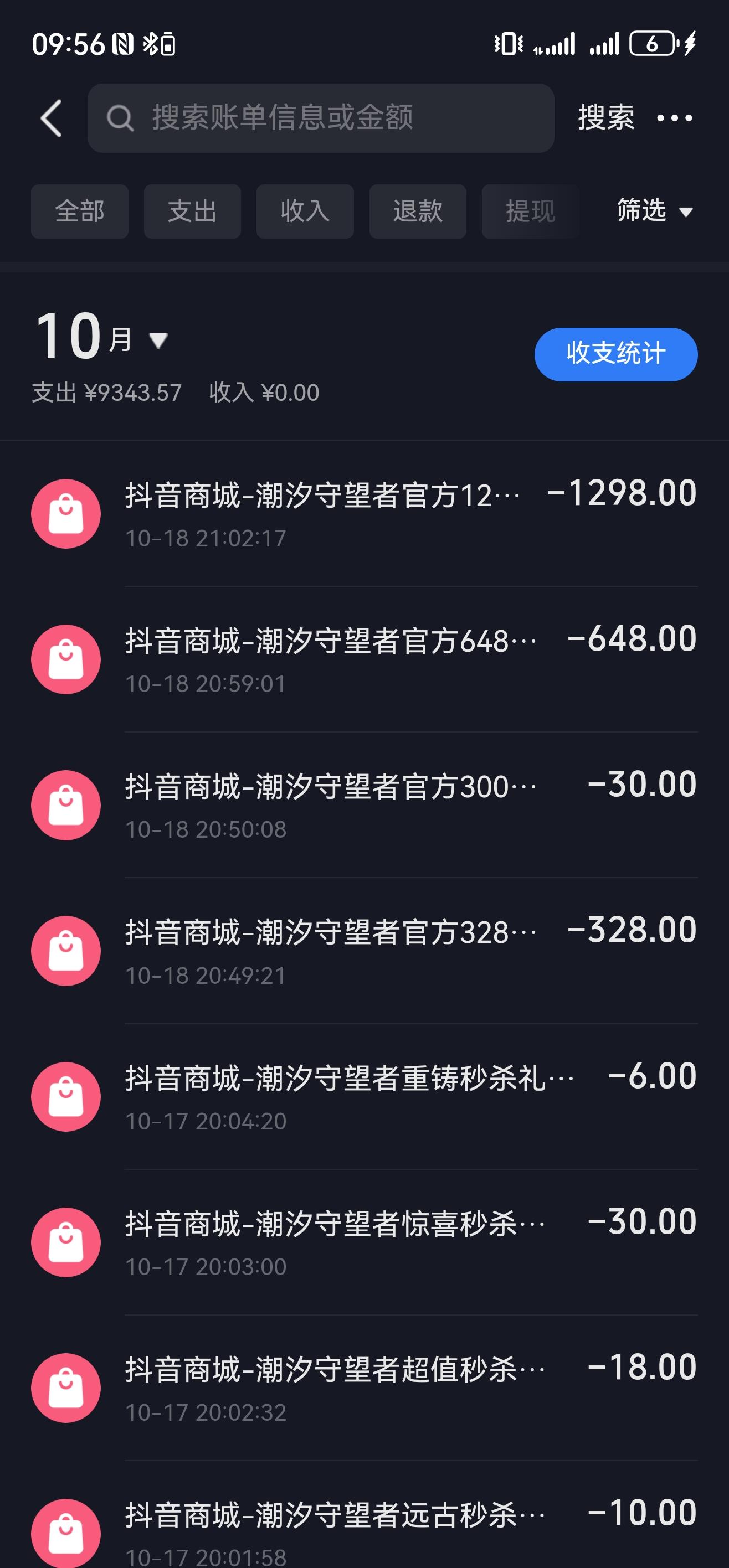Open the three-dot overflow menu
Image resolution: width=729 pixels, height=1568 pixels.
674,118
